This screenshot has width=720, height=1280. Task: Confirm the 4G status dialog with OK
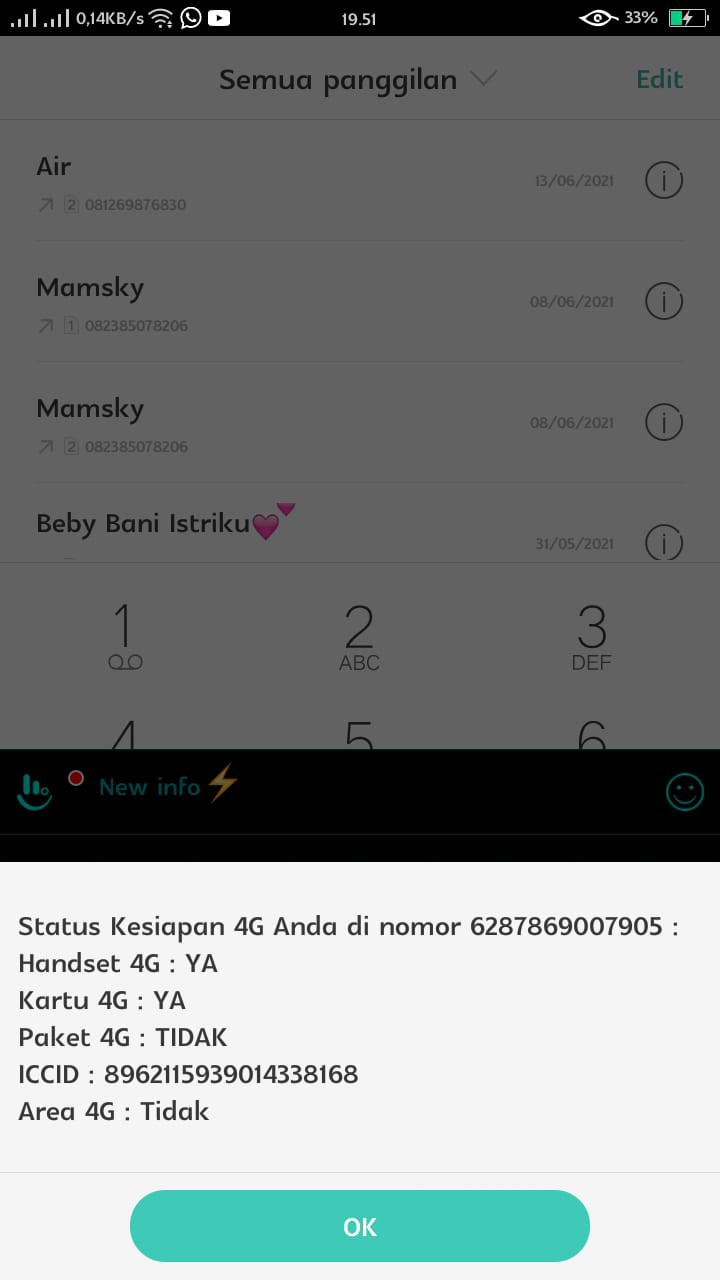tap(360, 1226)
